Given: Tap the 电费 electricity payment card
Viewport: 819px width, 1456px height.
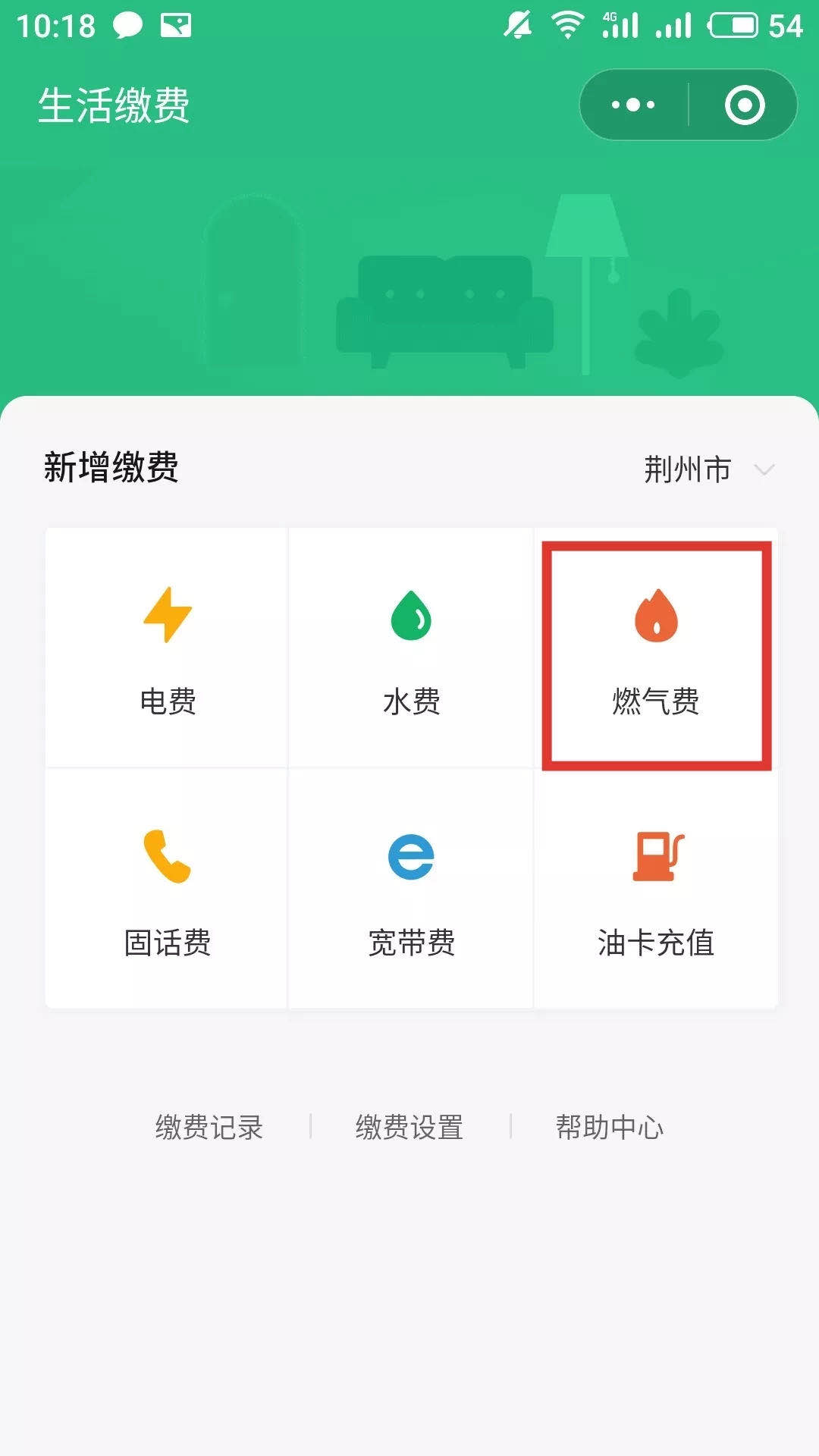Looking at the screenshot, I should [x=167, y=646].
